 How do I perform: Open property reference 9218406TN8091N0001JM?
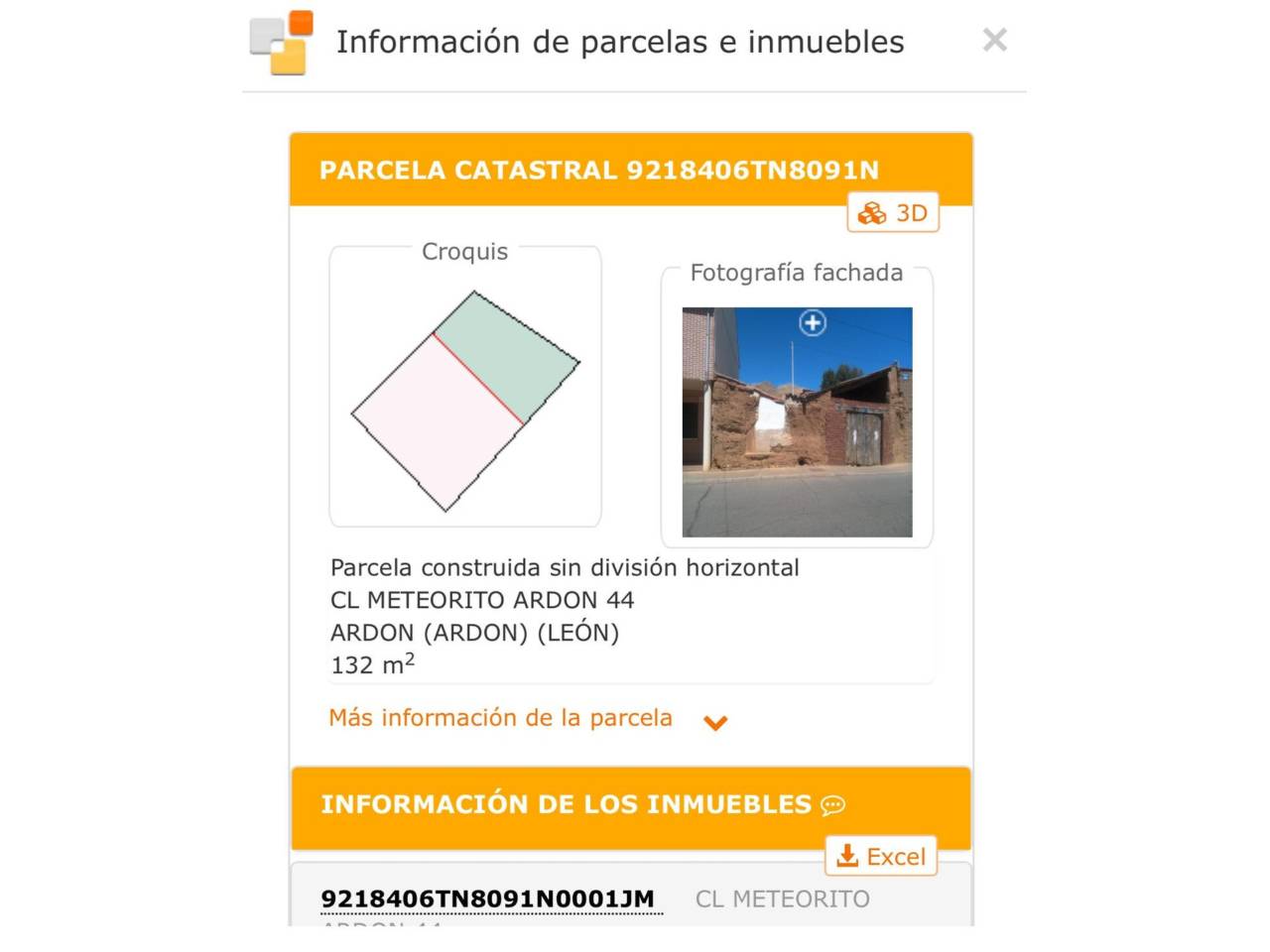[487, 898]
